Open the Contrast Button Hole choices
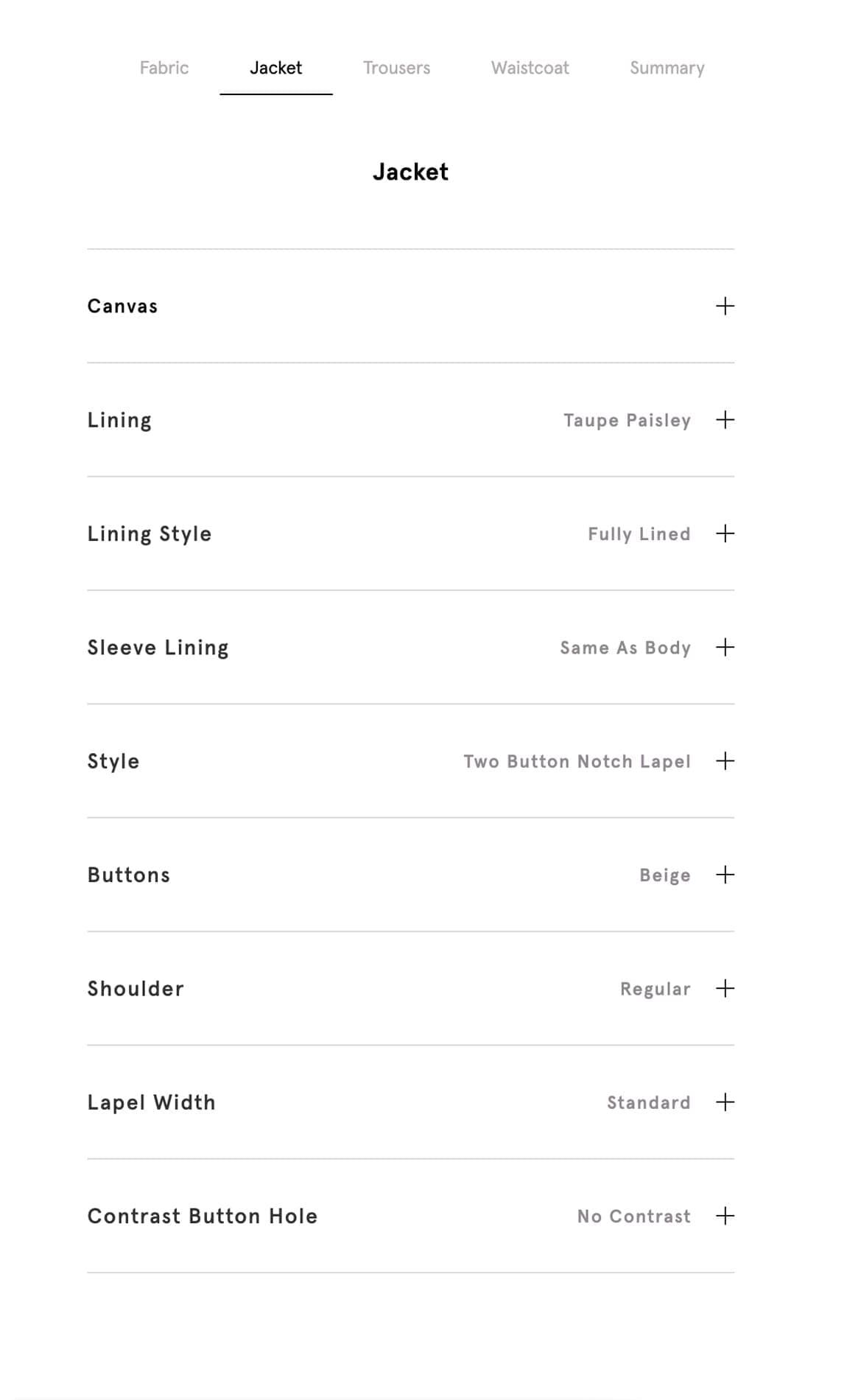 point(725,1216)
